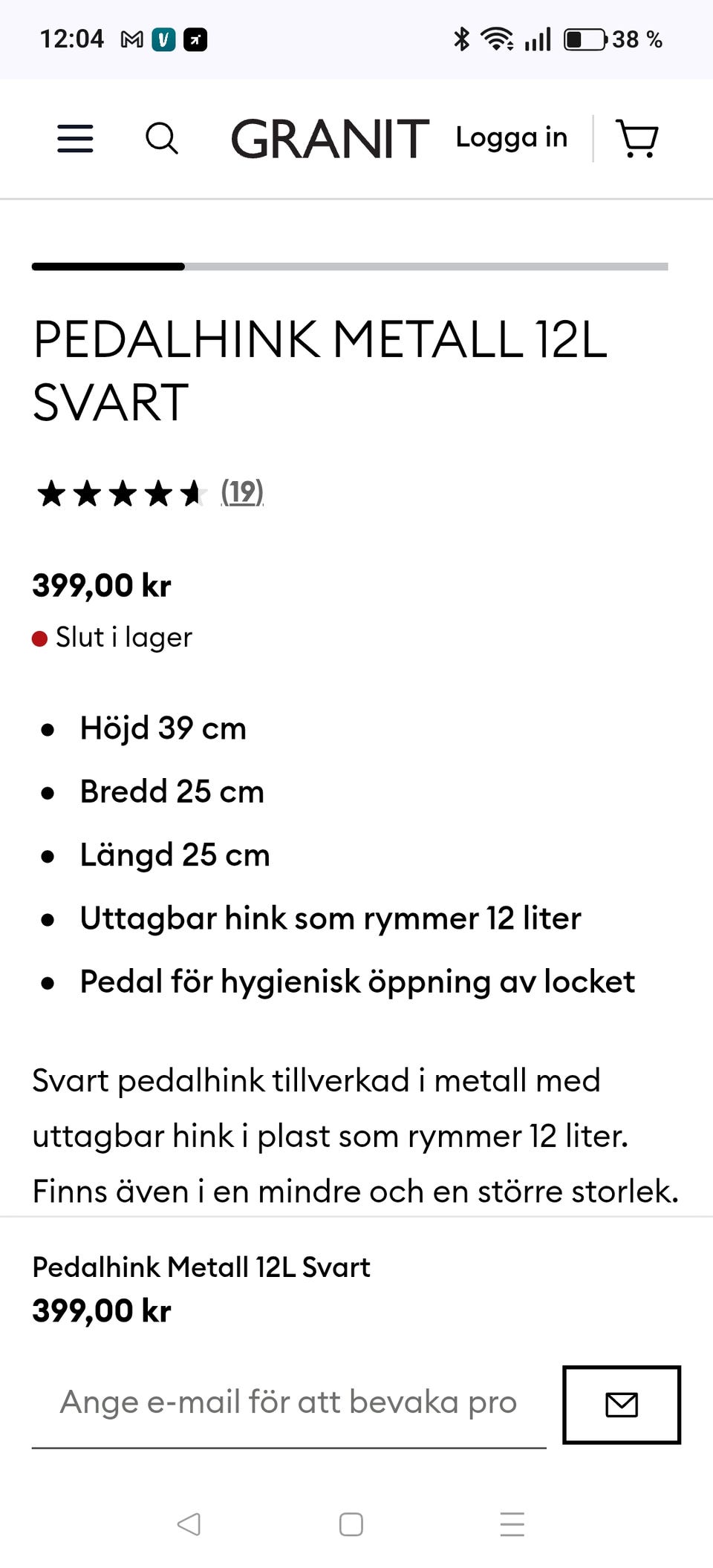Screen dimensions: 713x1568
Task: Tap Logga in
Action: pos(511,137)
